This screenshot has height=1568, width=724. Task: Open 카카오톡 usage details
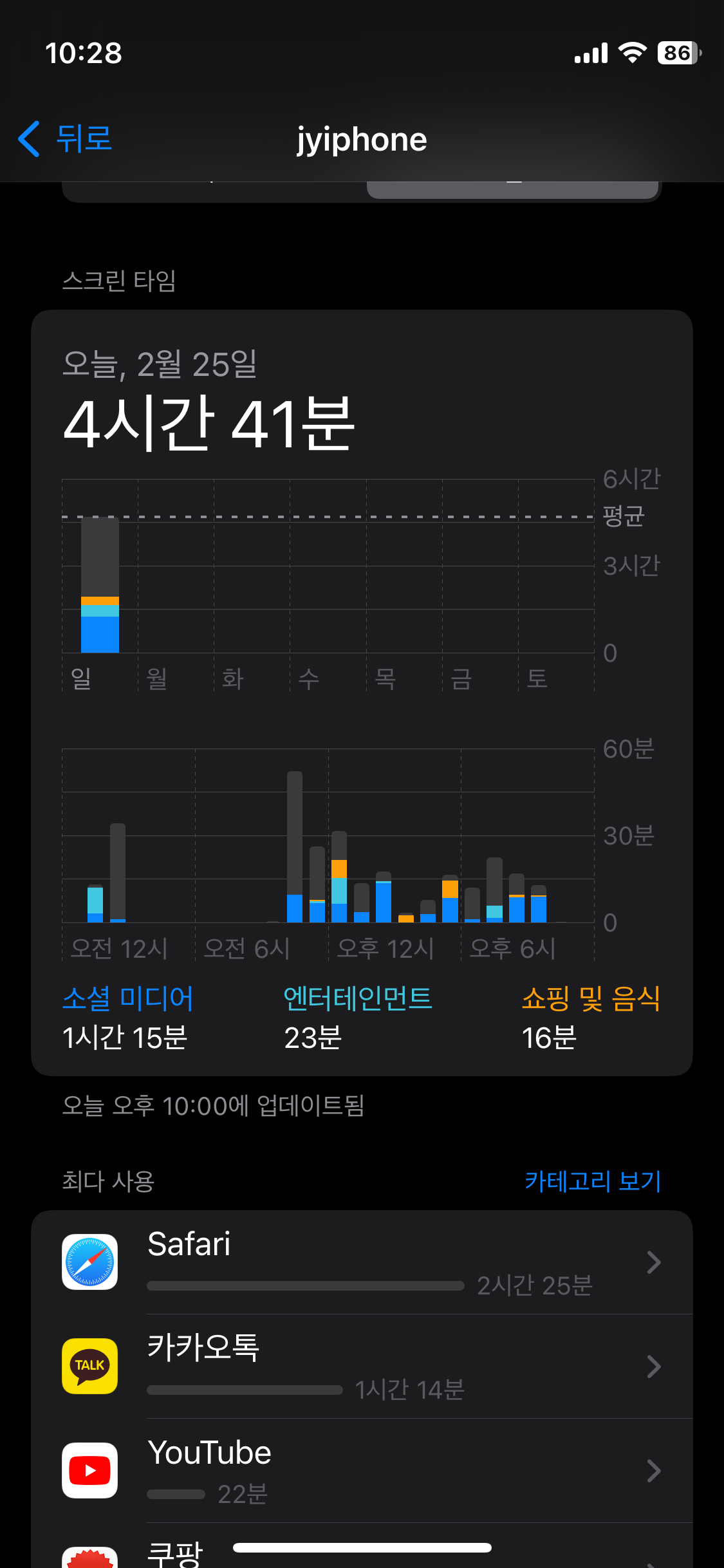click(x=362, y=1367)
